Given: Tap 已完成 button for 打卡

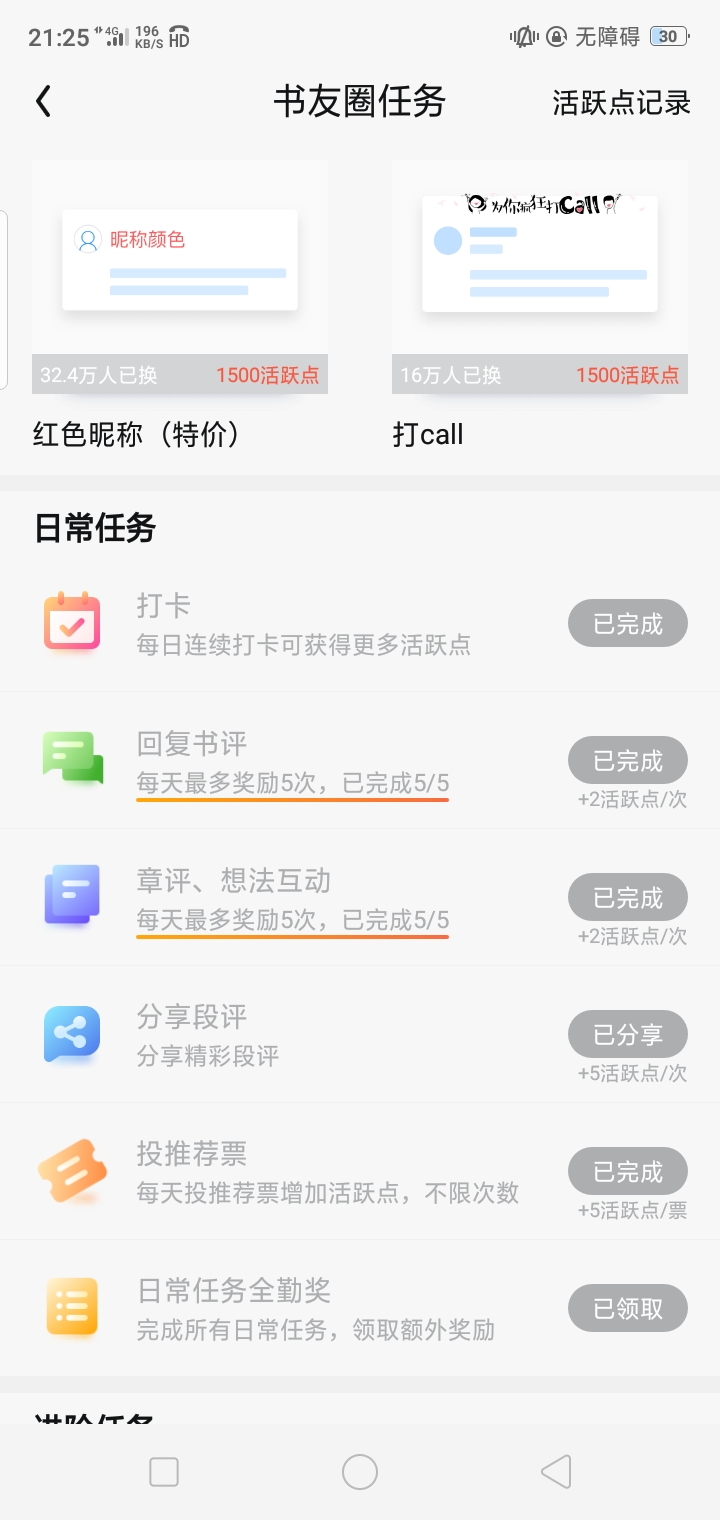Looking at the screenshot, I should pos(628,624).
